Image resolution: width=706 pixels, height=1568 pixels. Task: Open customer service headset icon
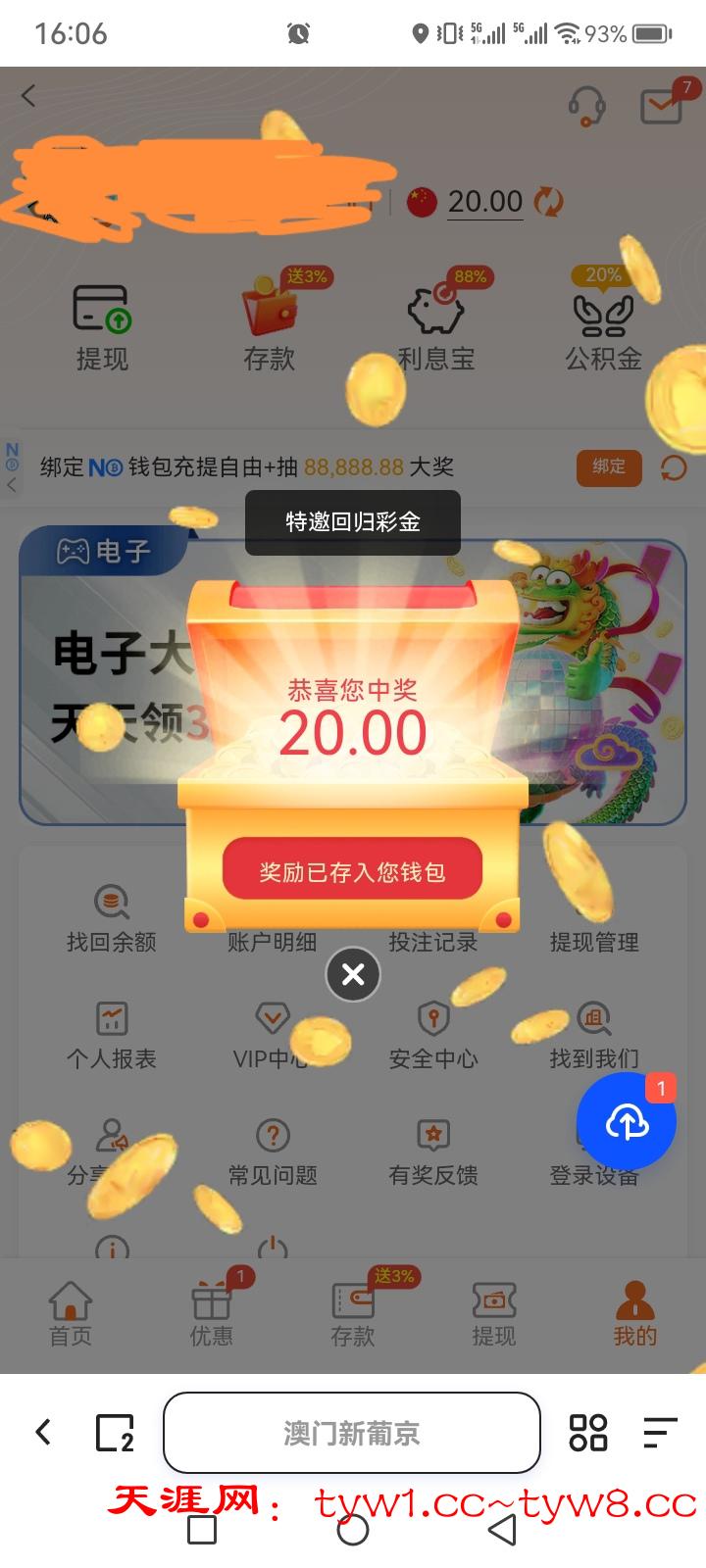coord(586,105)
